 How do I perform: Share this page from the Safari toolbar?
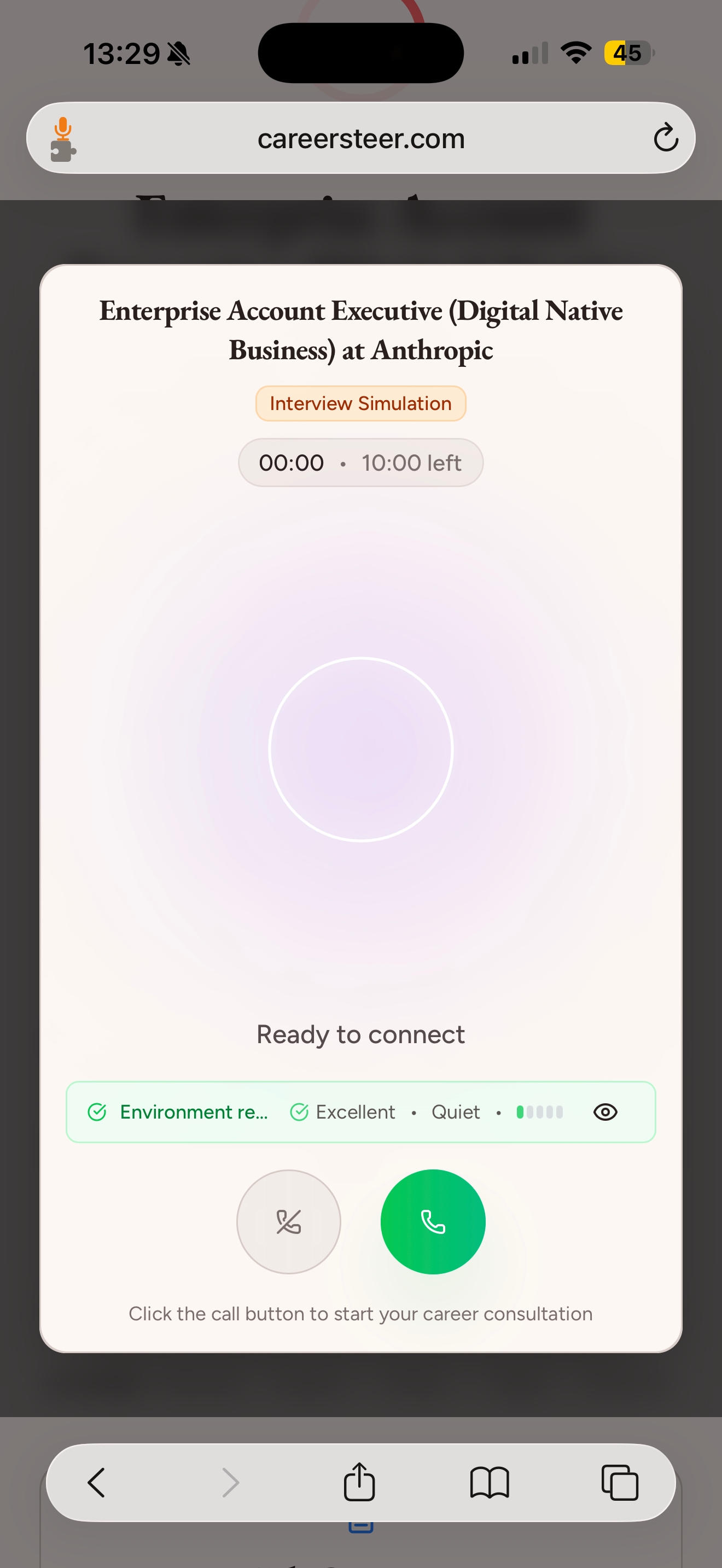359,1482
